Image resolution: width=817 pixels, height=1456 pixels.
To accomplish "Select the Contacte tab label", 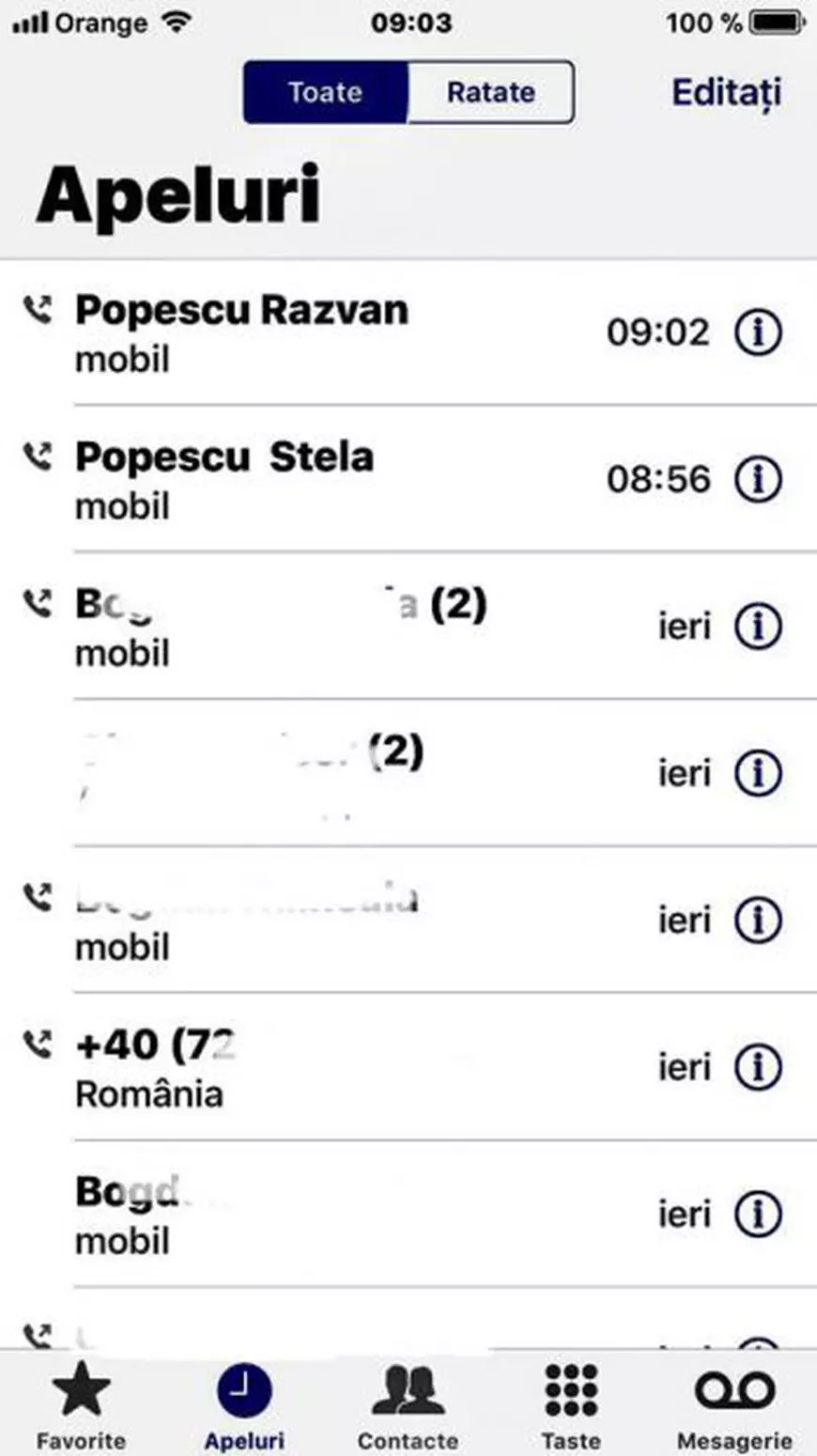I will coord(408,1439).
